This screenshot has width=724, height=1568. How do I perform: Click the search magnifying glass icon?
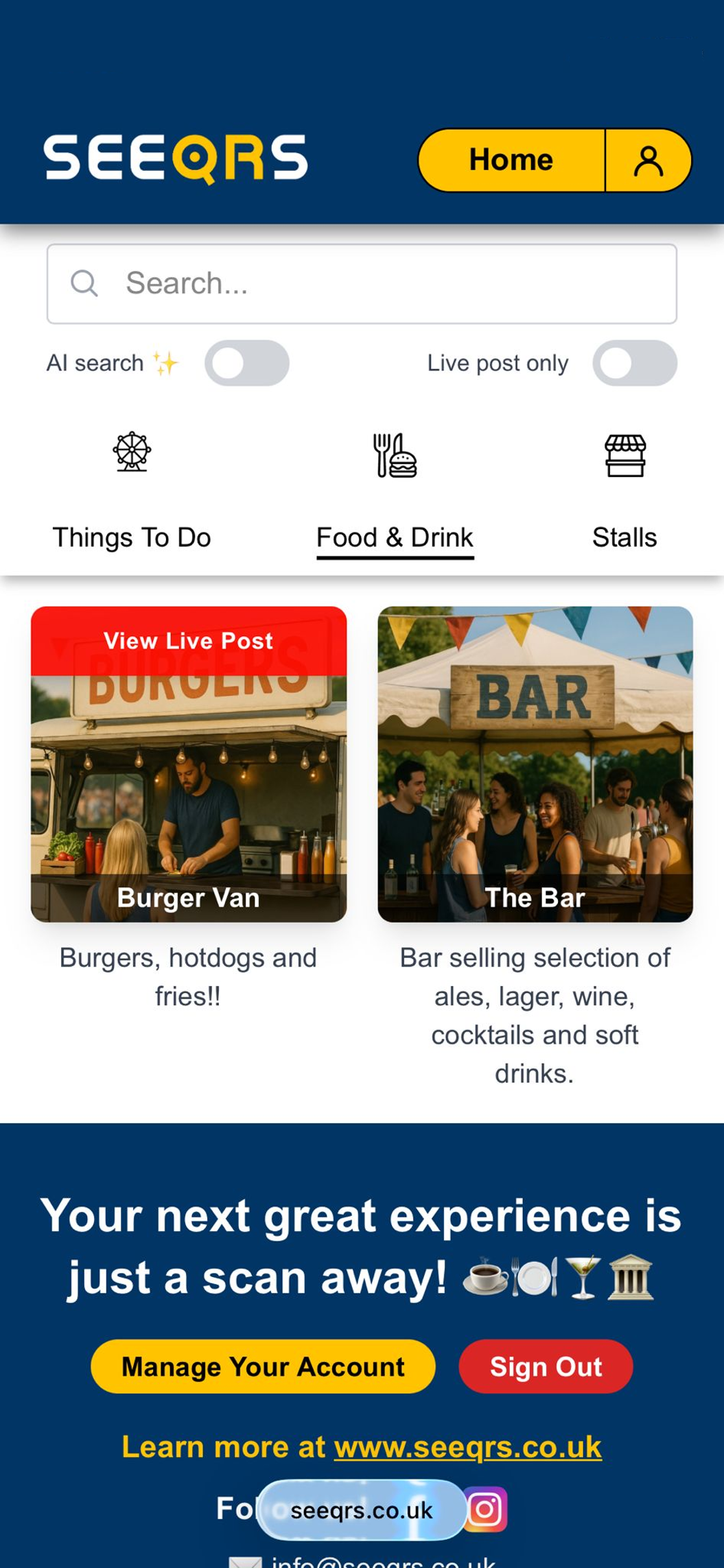tap(84, 283)
